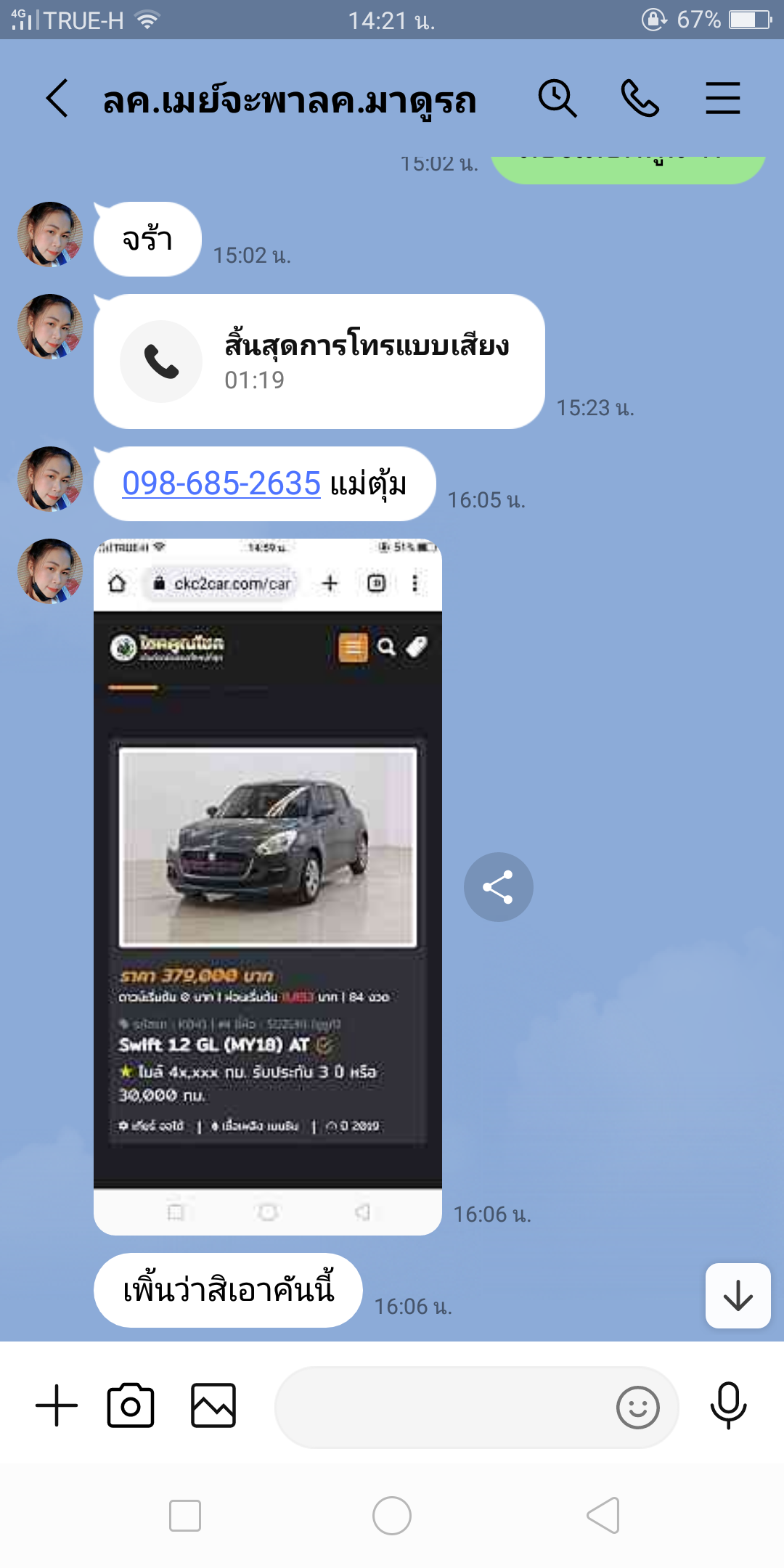Jump to the latest messages arrow
Viewport: 784px width, 1568px height.
click(738, 1296)
